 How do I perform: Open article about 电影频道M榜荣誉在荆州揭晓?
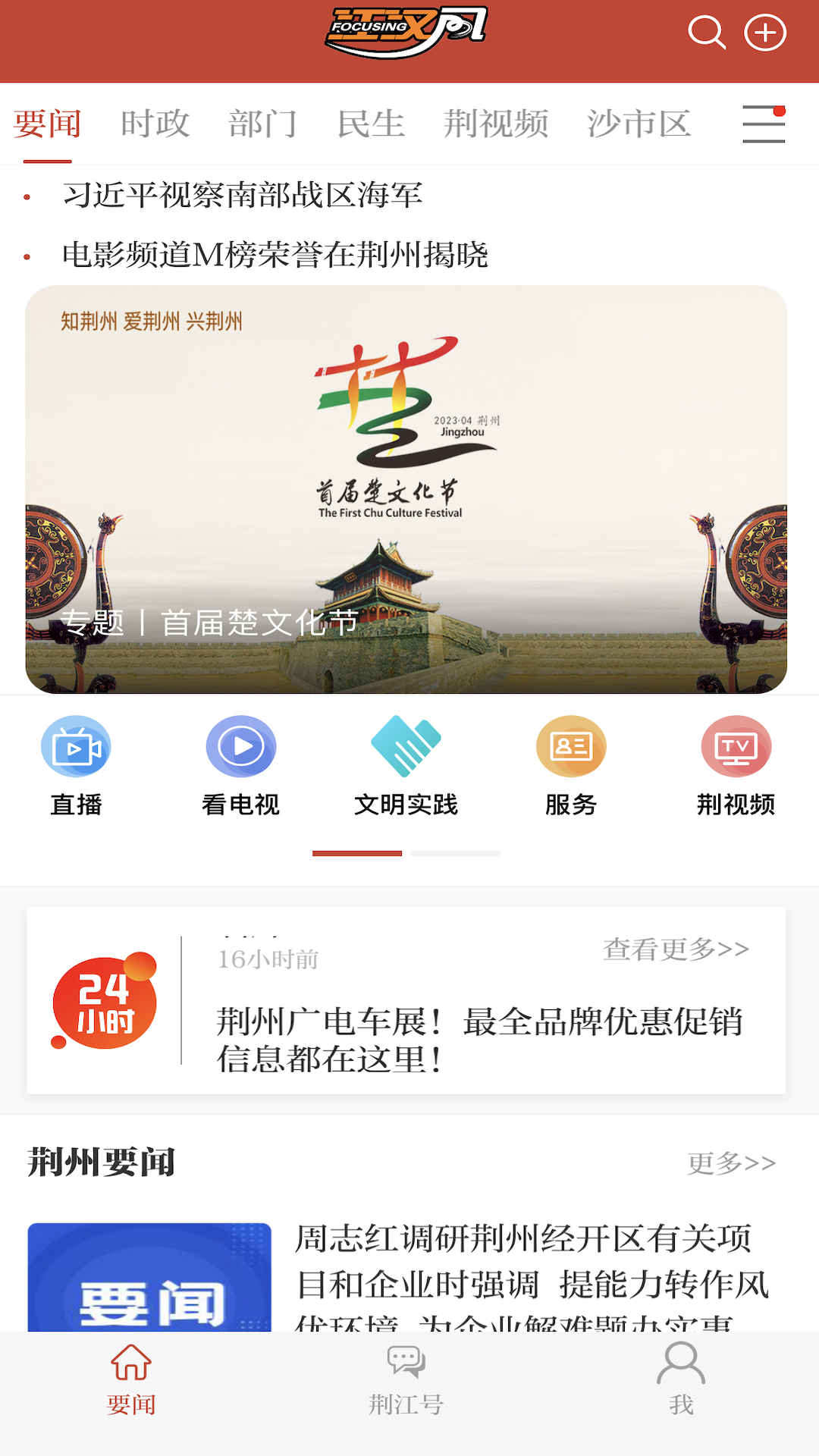click(278, 255)
